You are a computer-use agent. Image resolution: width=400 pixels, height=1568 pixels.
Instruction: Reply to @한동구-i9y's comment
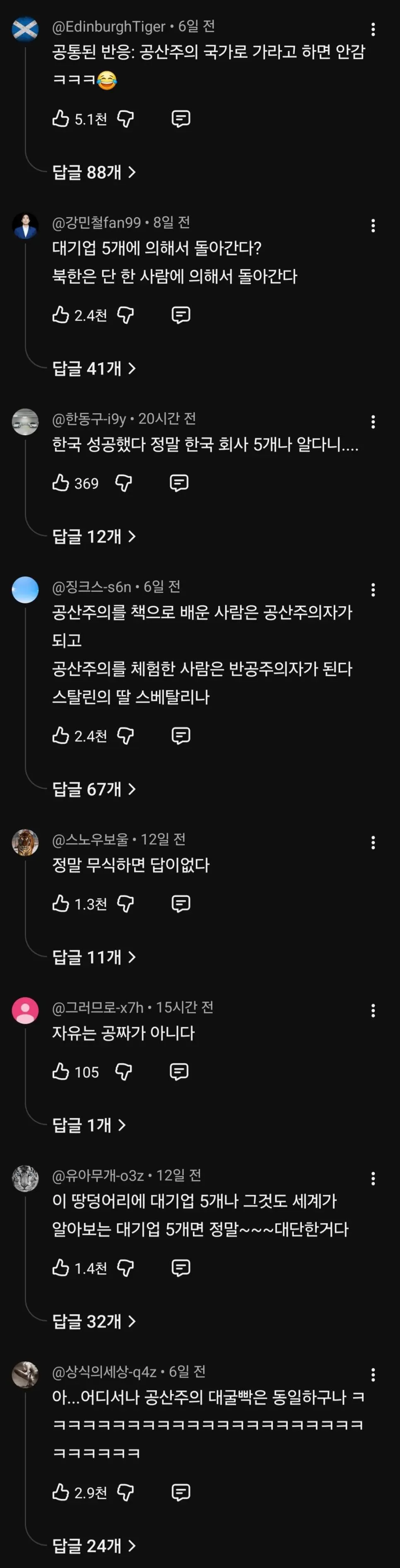point(179,483)
